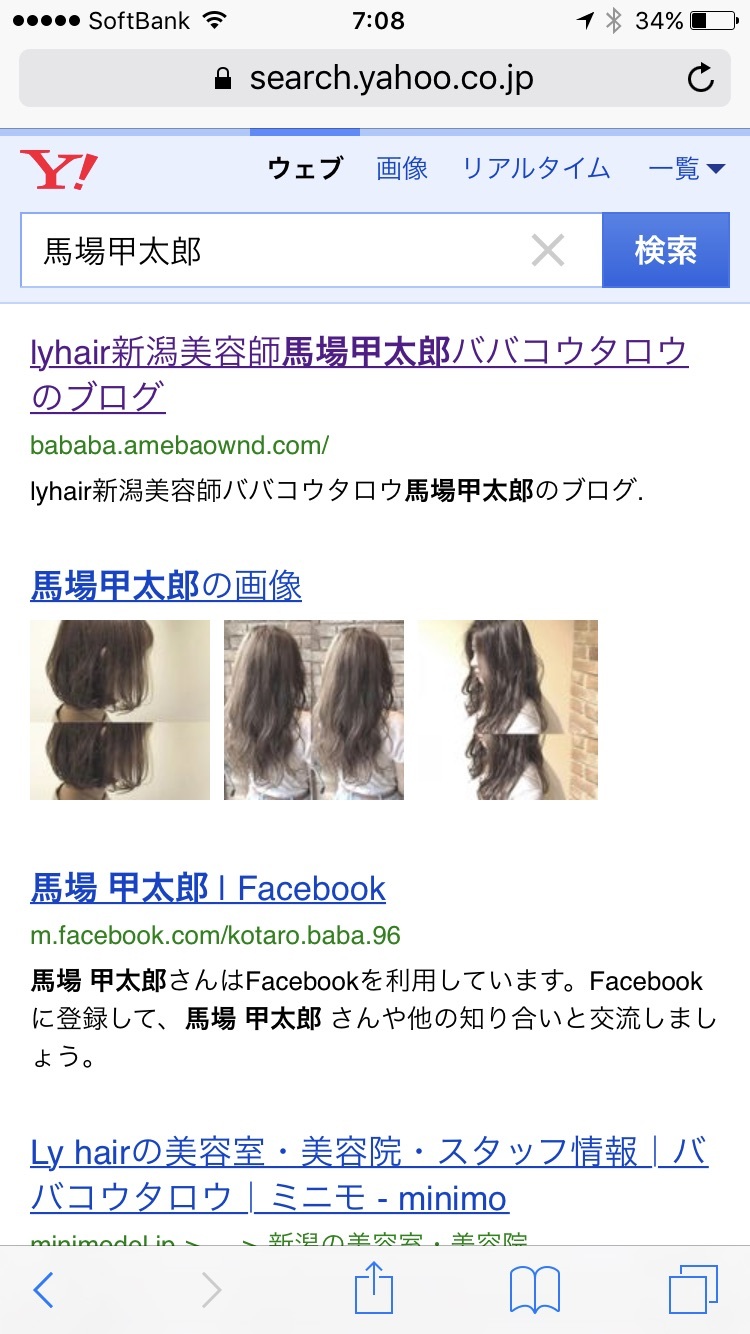The height and width of the screenshot is (1334, 750).
Task: Open the 馬場甲太郎の画像 link
Action: (x=166, y=586)
